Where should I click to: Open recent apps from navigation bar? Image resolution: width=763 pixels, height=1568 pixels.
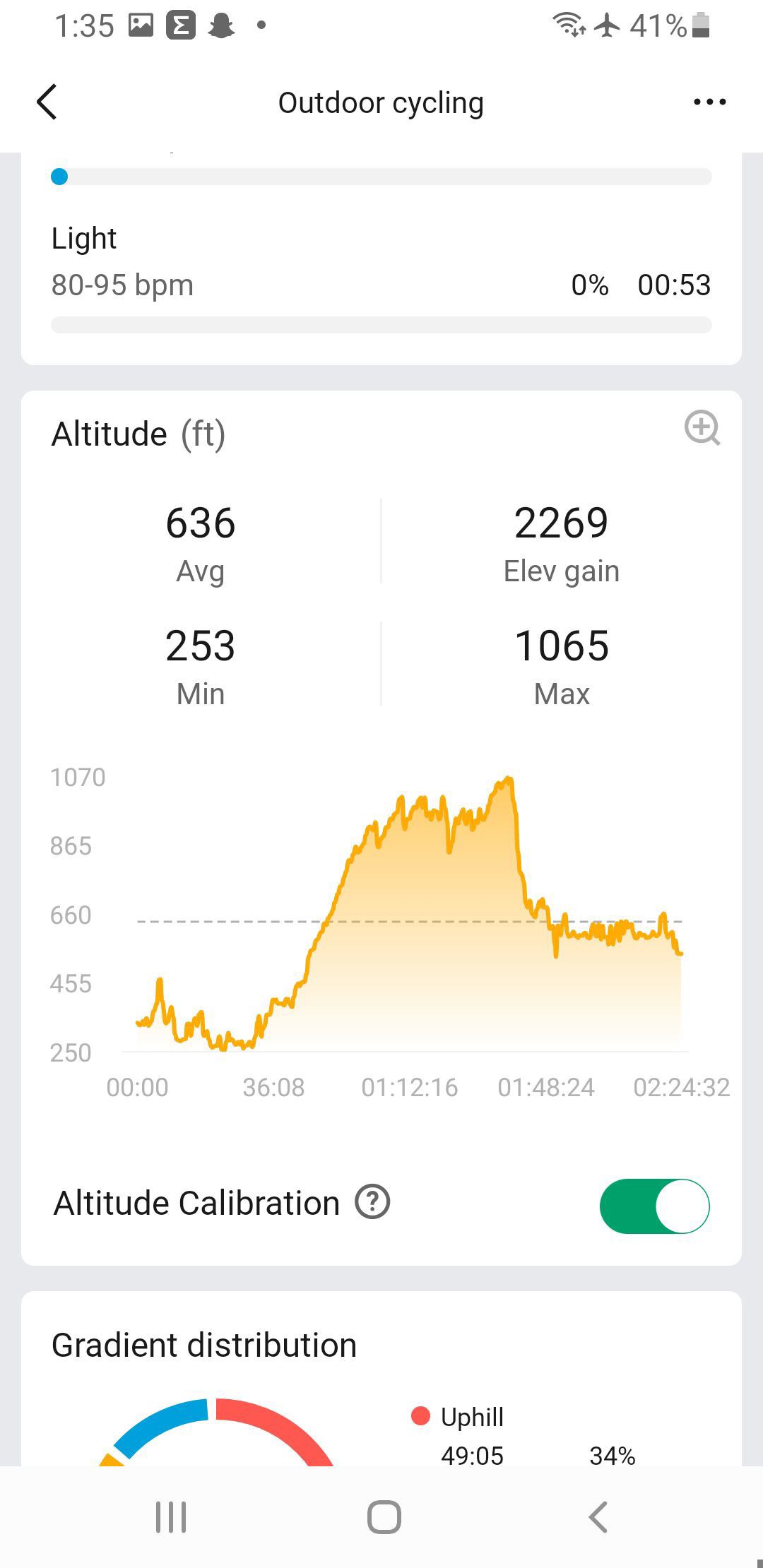tap(170, 1516)
